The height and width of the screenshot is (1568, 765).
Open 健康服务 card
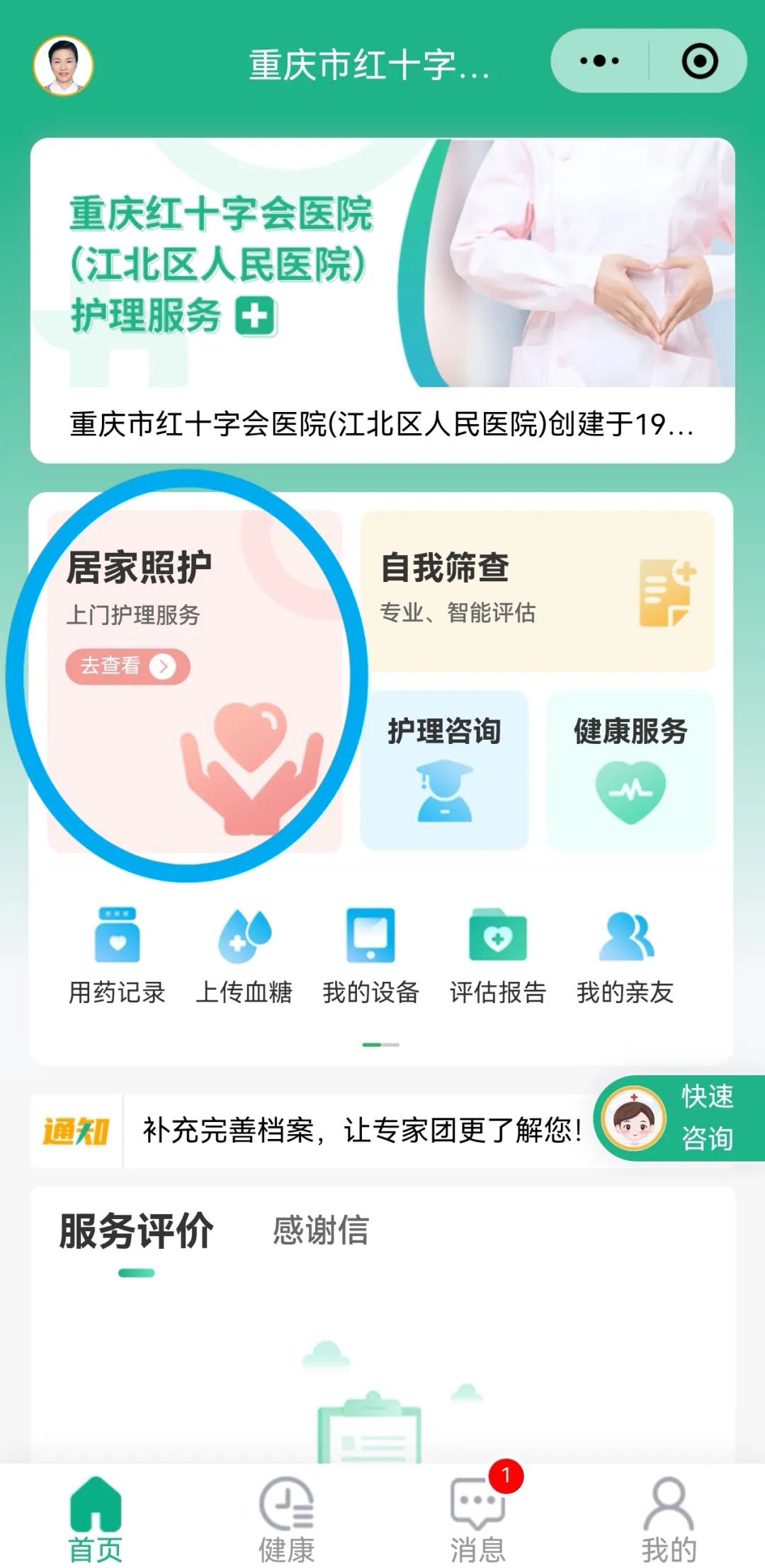pos(630,769)
